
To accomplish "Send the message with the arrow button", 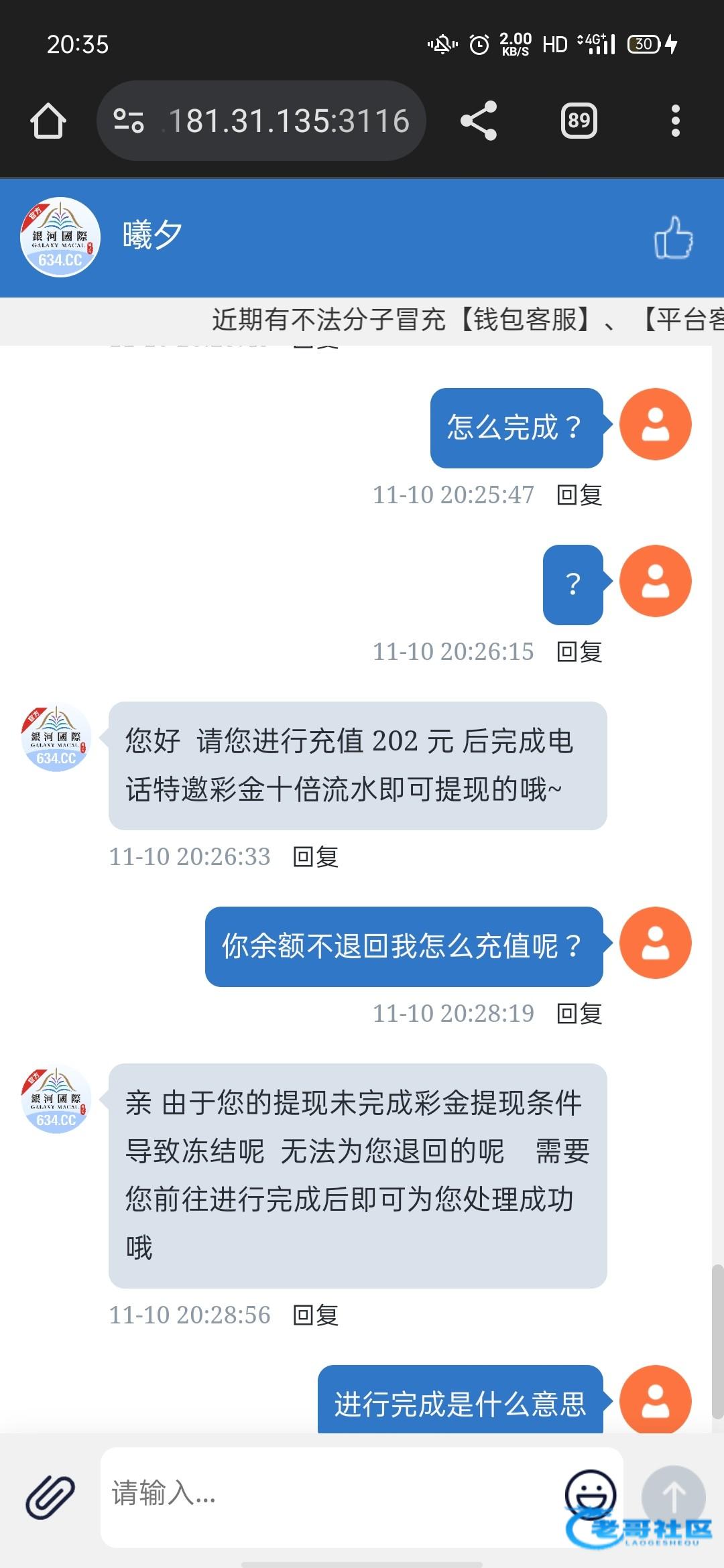I will tap(673, 1496).
